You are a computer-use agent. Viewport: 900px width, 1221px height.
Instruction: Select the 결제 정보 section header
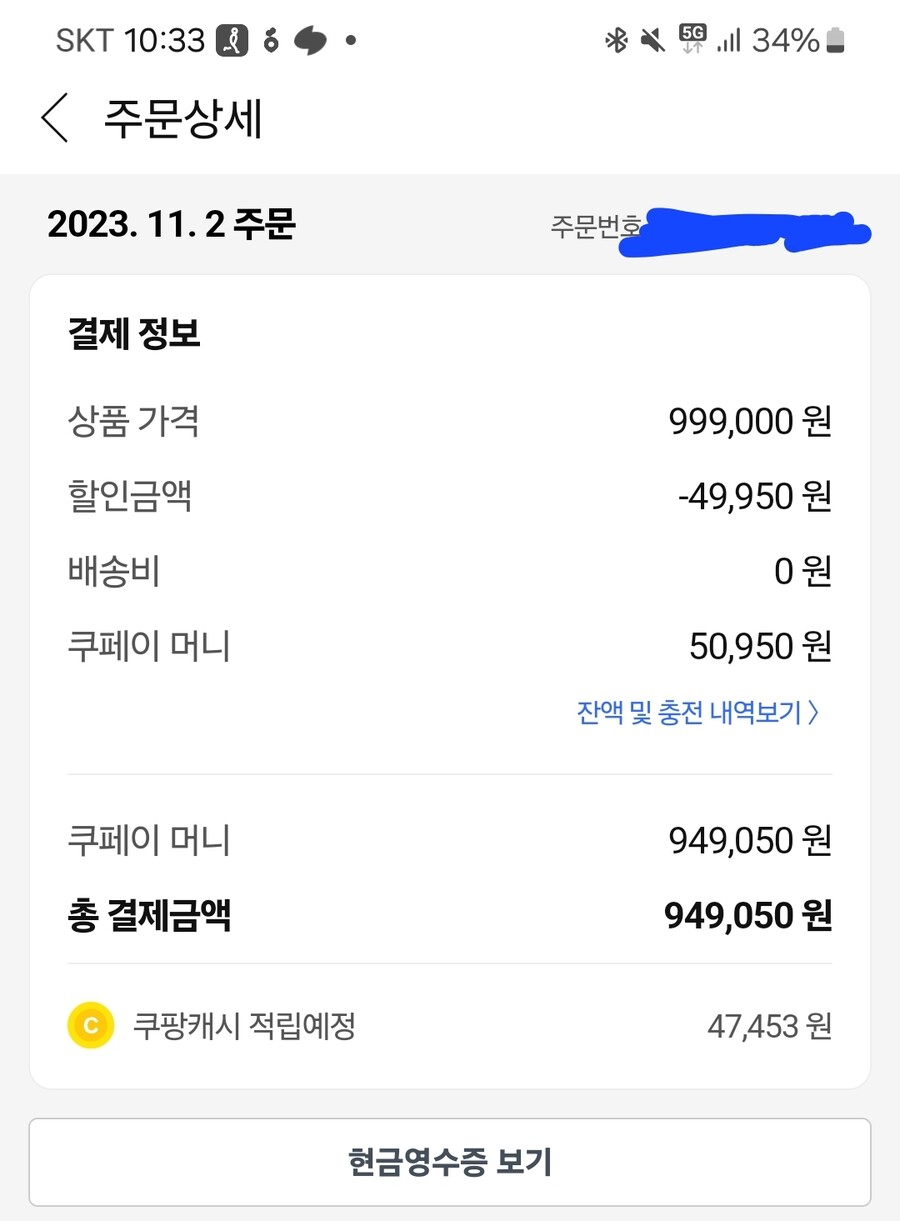click(134, 334)
